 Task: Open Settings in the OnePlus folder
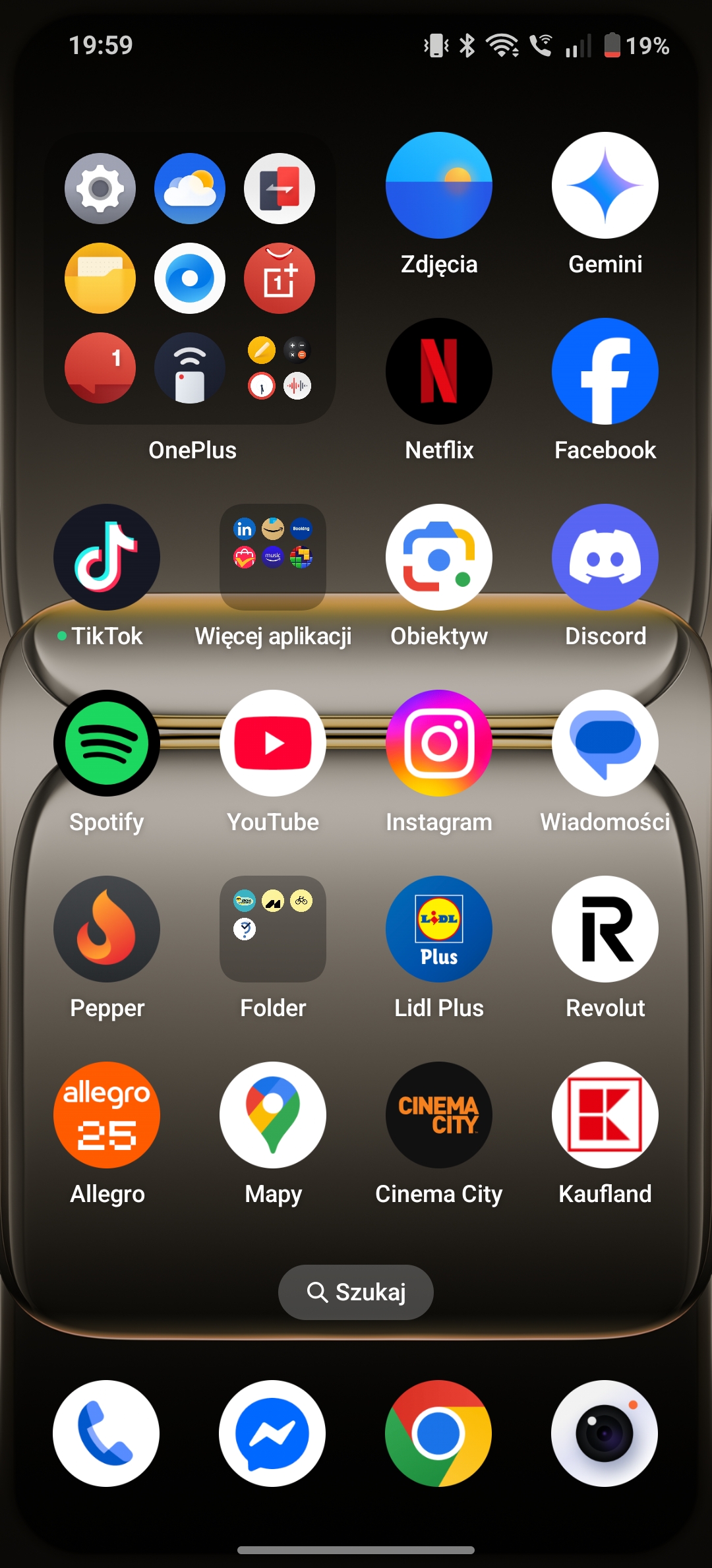click(x=100, y=189)
